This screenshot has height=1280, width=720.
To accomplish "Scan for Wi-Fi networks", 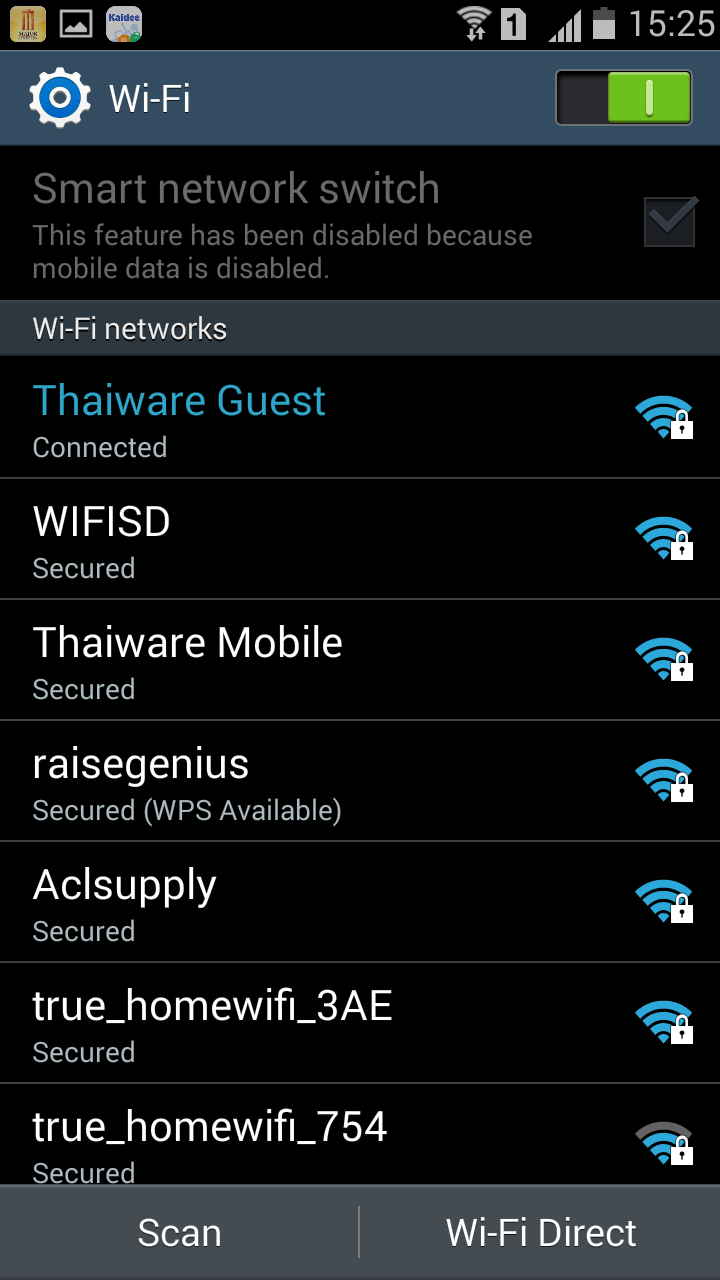I will click(179, 1232).
